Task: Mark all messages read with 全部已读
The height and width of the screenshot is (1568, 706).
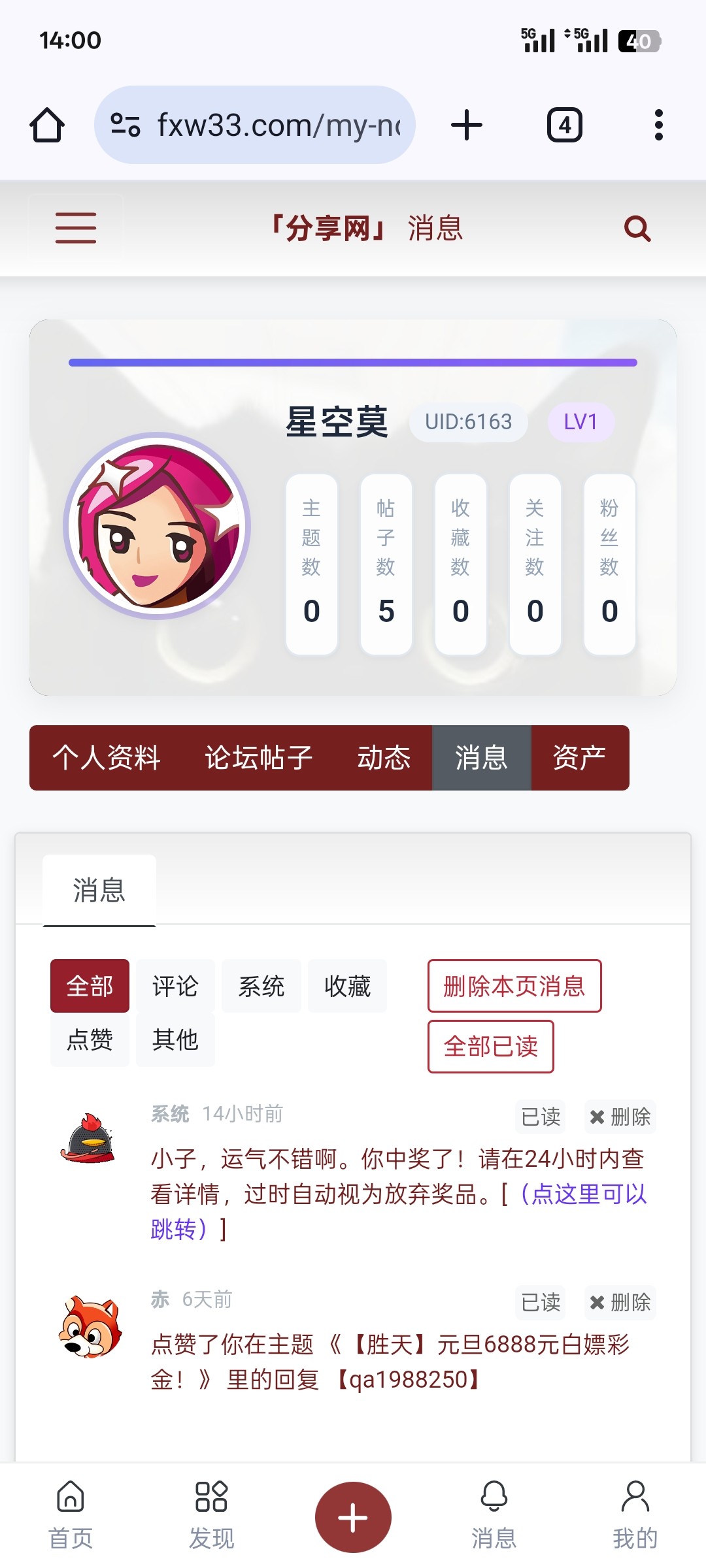Action: 490,1047
